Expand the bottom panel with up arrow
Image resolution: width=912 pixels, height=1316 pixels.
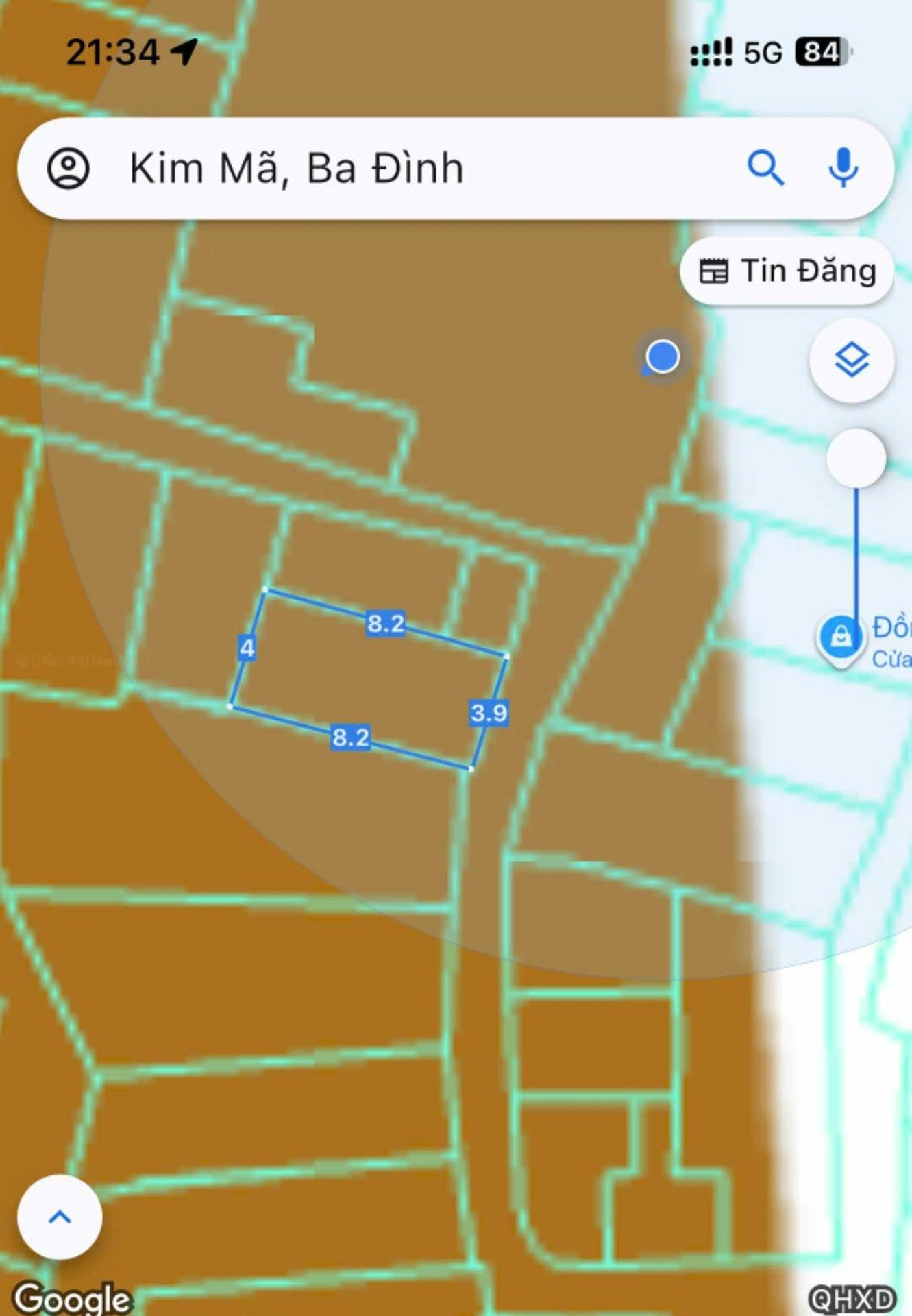coord(60,1217)
